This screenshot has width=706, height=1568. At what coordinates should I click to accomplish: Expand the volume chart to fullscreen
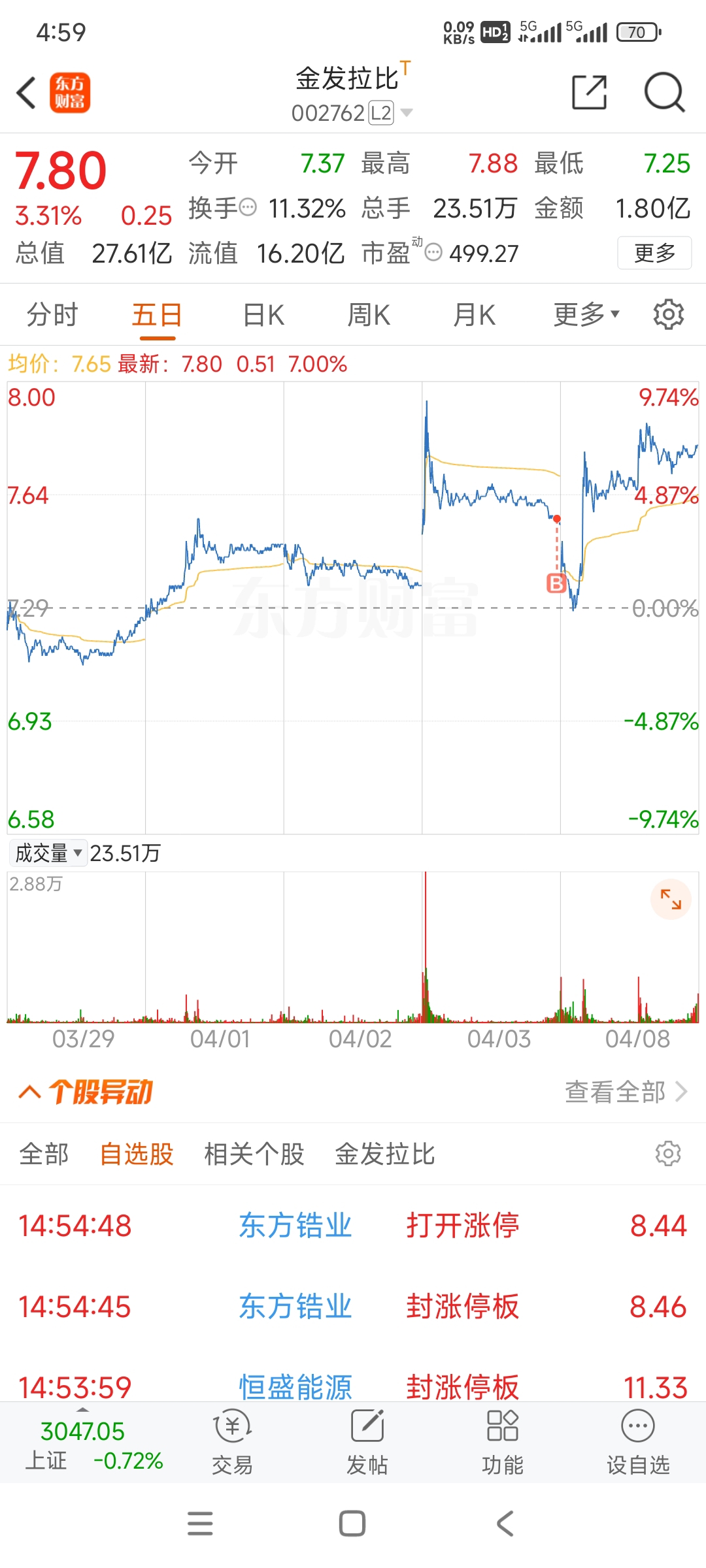click(672, 899)
